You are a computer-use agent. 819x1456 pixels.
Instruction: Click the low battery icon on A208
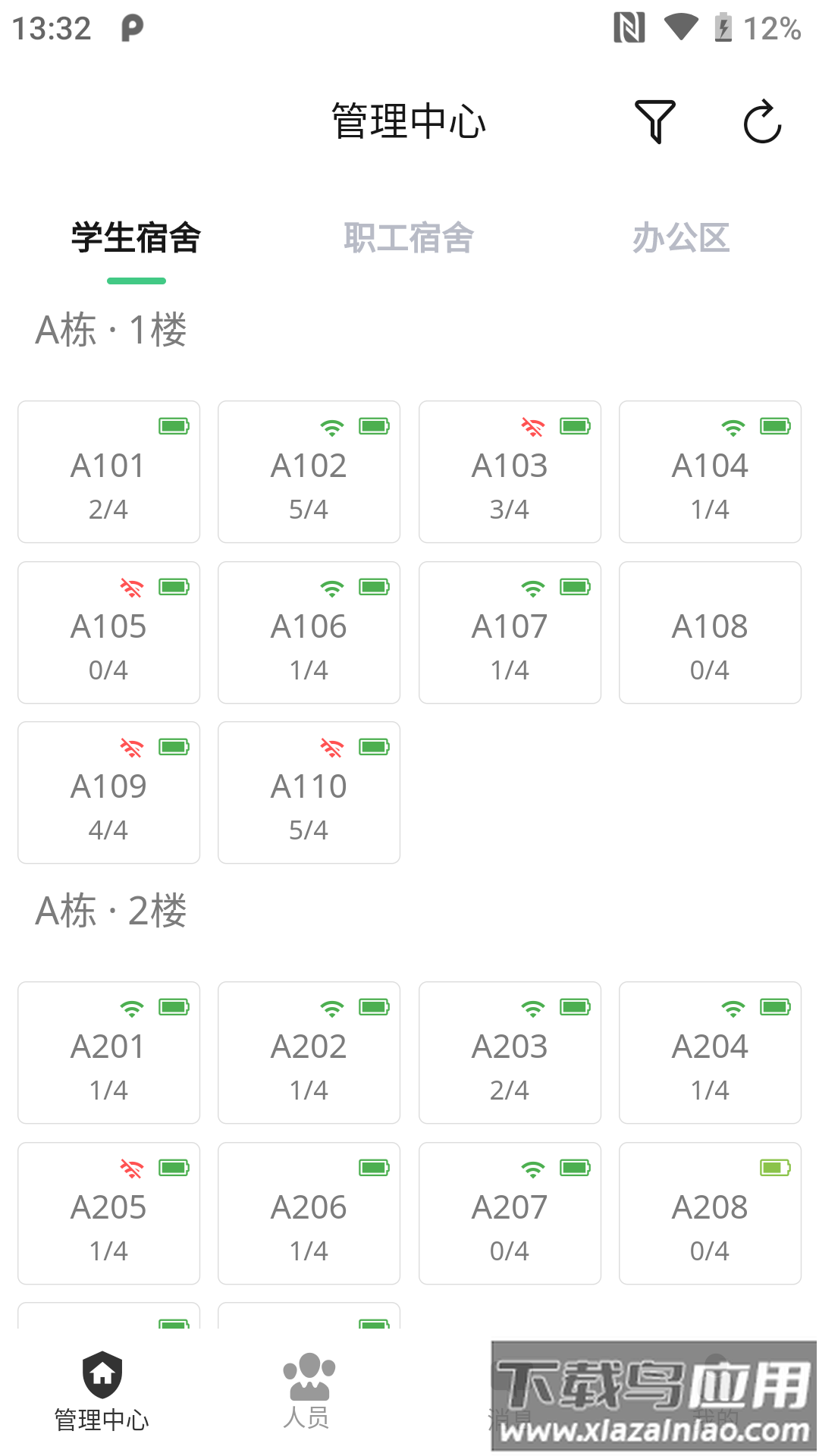coord(775,1167)
